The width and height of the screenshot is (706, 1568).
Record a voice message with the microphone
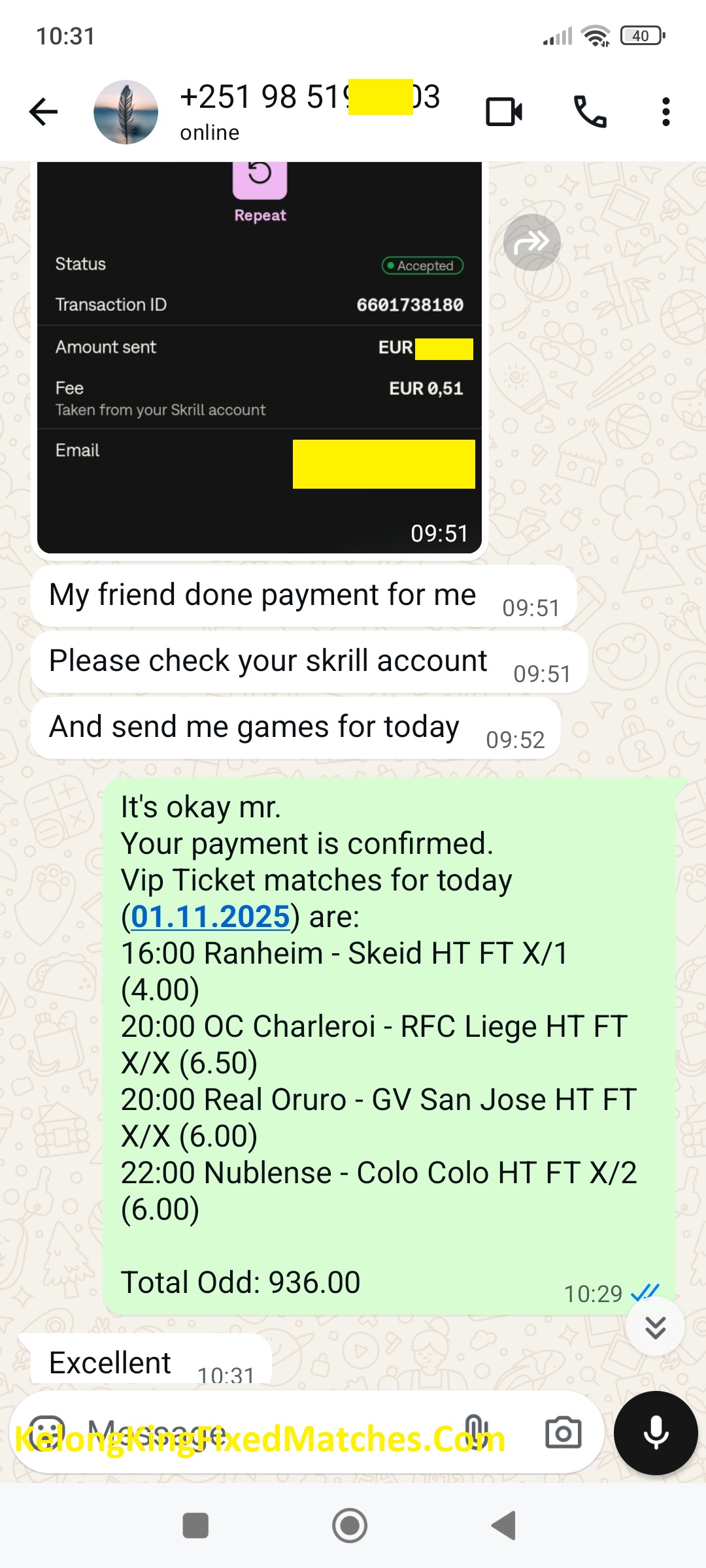pyautogui.click(x=656, y=1433)
